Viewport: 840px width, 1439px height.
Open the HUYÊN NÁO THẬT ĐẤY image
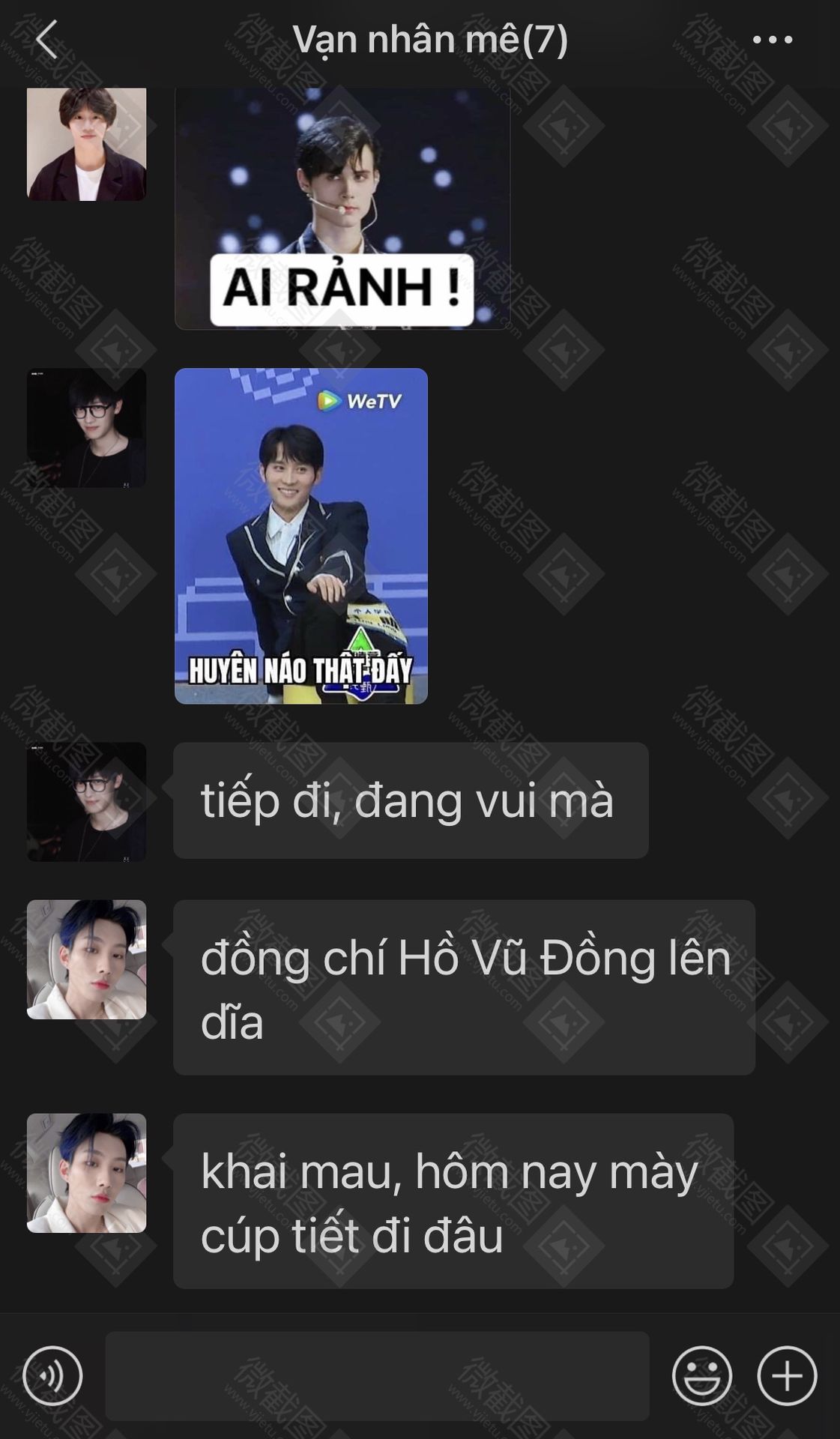click(x=300, y=535)
